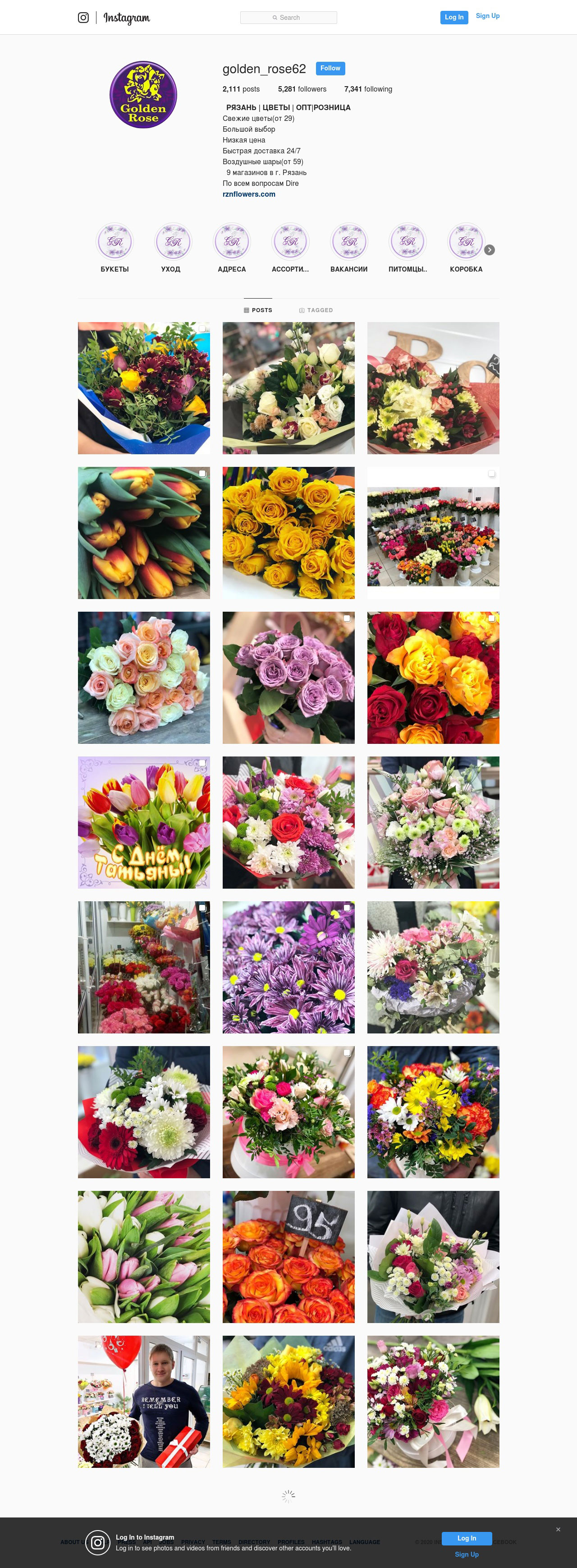
Task: Open the БУКЕТЫ story highlight
Action: click(x=114, y=242)
